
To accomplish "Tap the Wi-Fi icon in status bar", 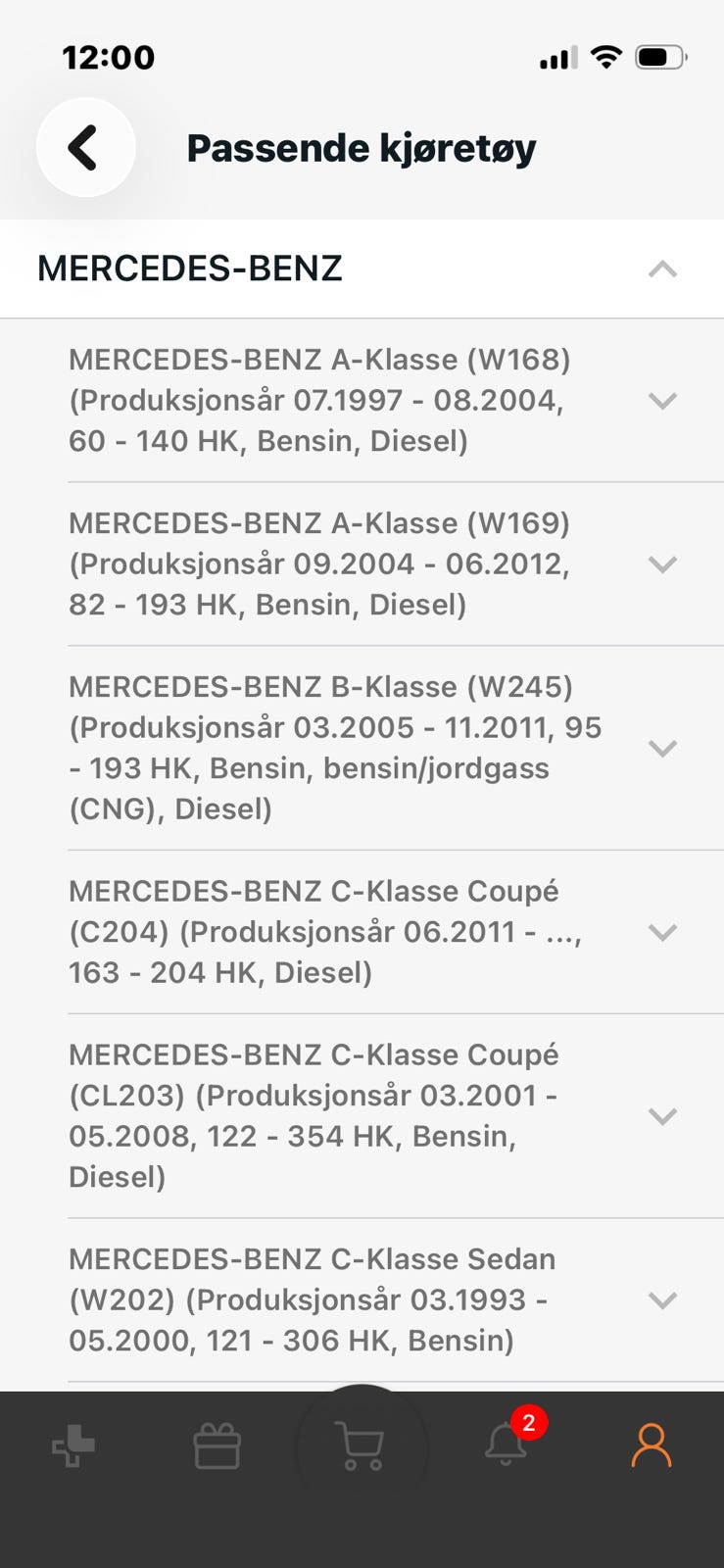I will (607, 58).
